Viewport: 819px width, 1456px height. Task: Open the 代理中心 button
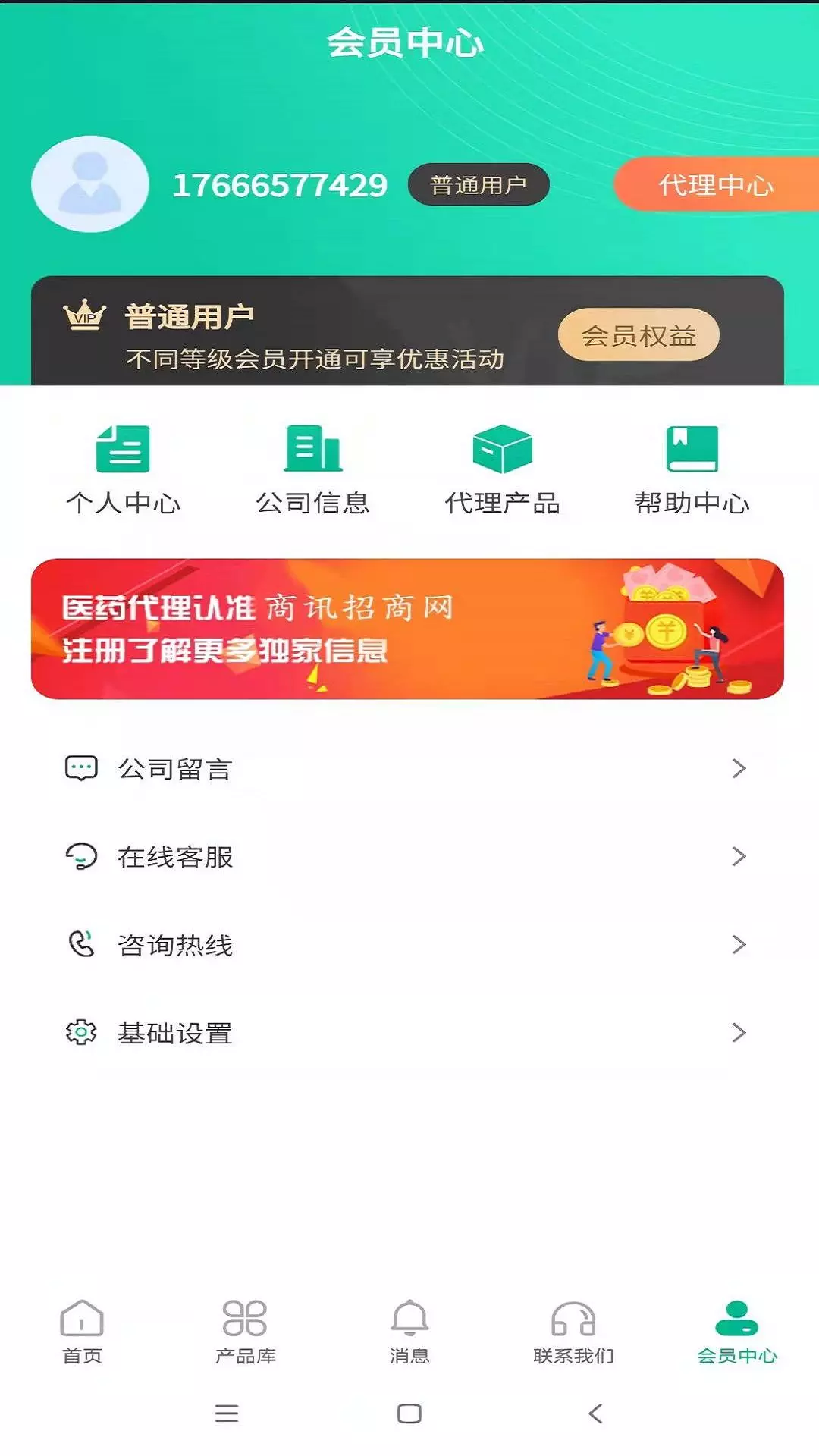point(717,184)
